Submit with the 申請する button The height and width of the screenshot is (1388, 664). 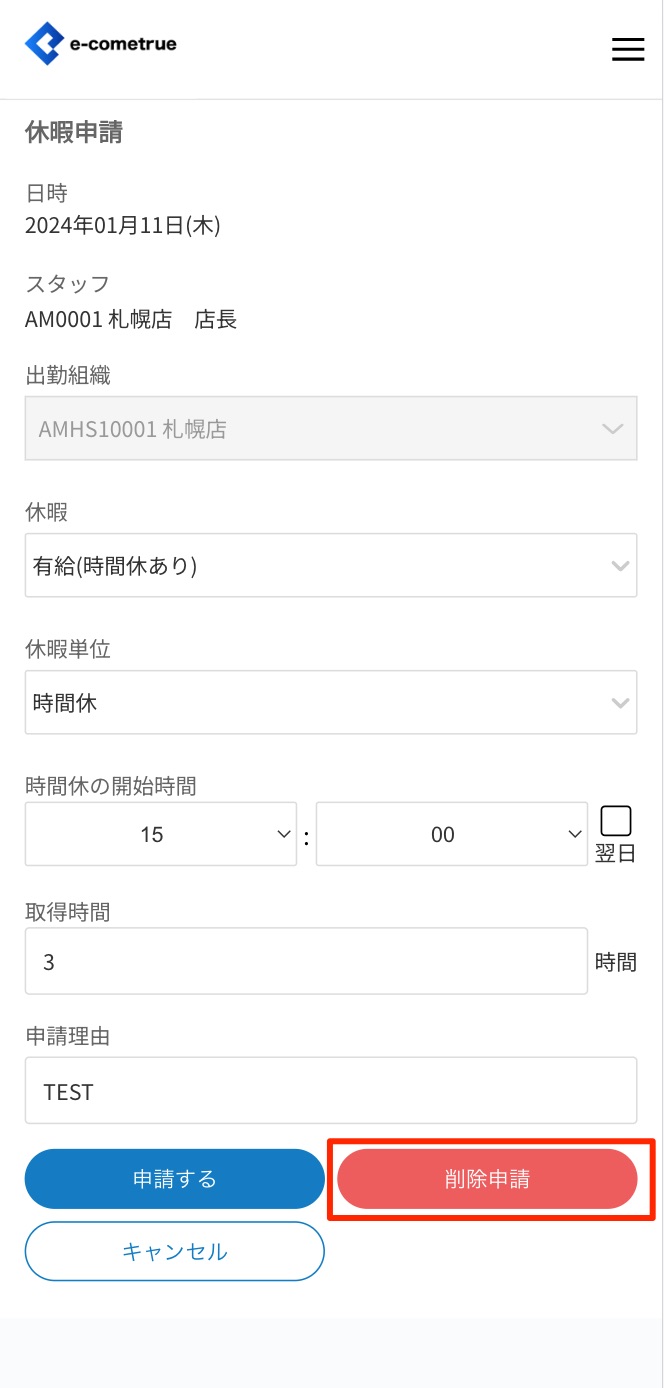tap(175, 1179)
